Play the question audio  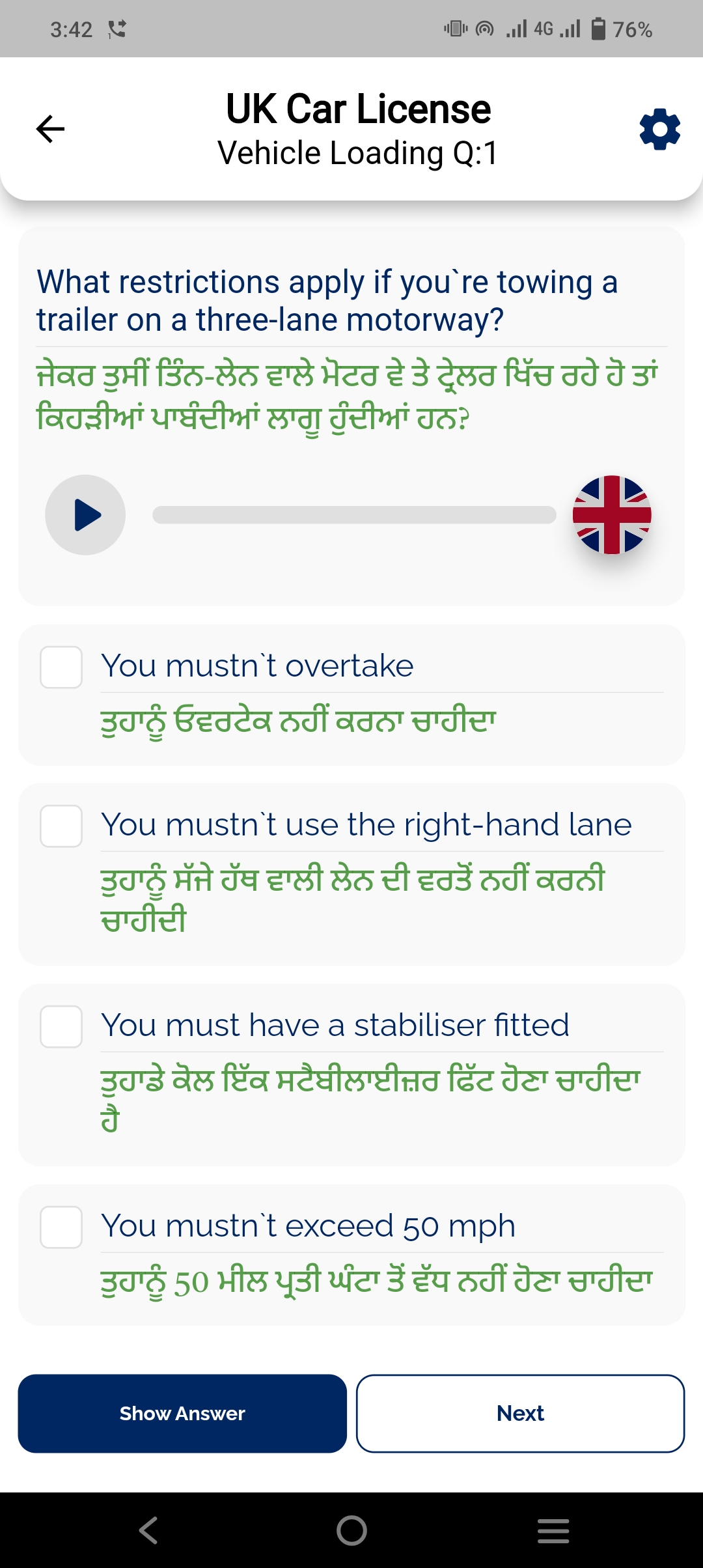pos(85,515)
